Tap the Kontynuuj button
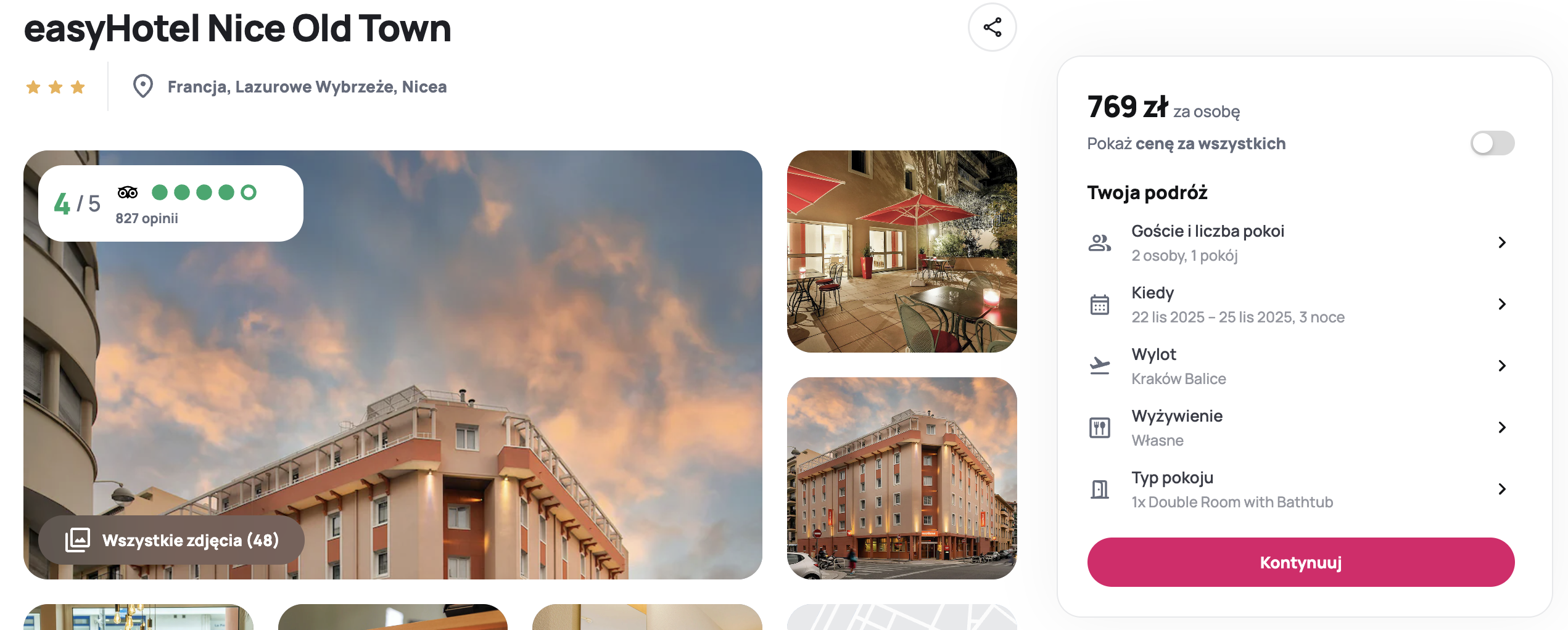The width and height of the screenshot is (1568, 630). [x=1300, y=562]
